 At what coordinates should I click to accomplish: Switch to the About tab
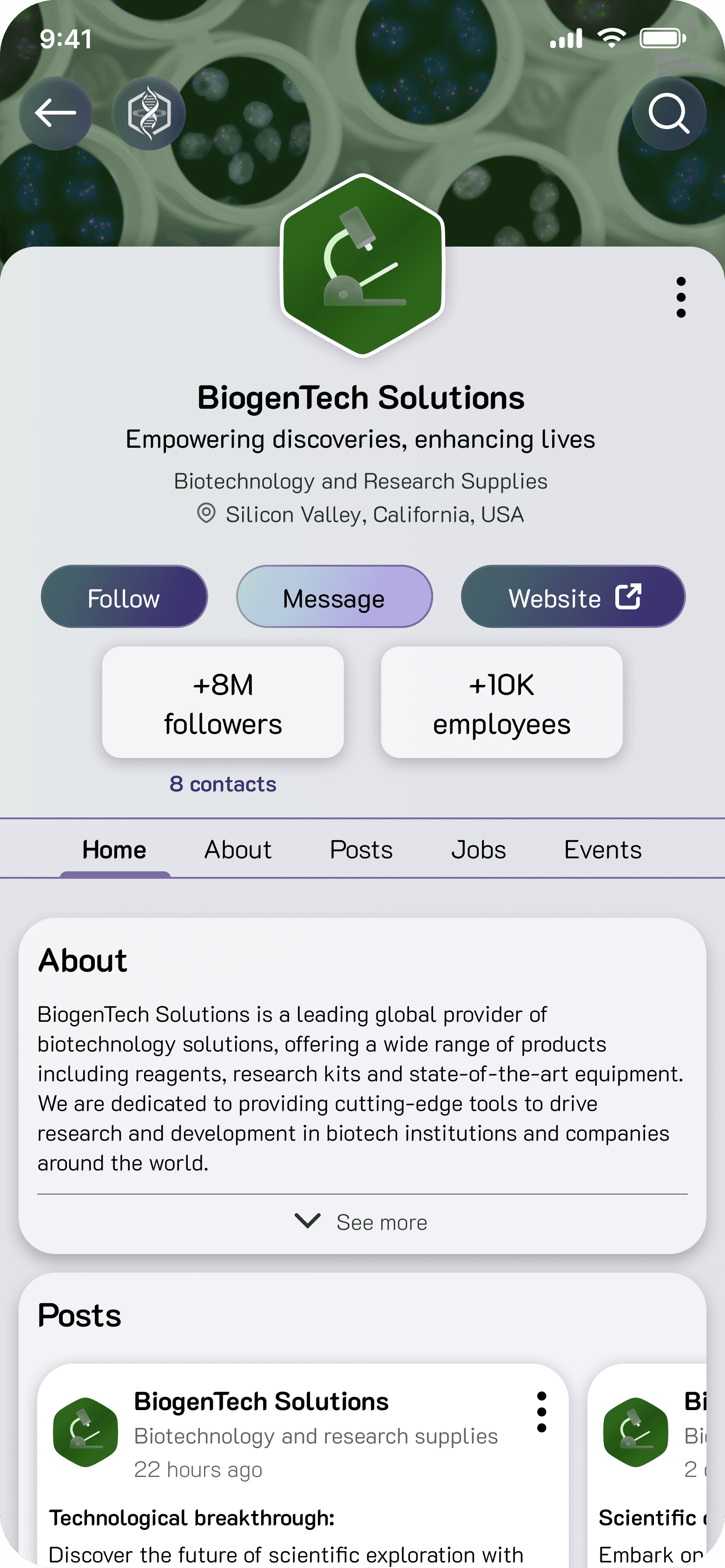pos(238,849)
